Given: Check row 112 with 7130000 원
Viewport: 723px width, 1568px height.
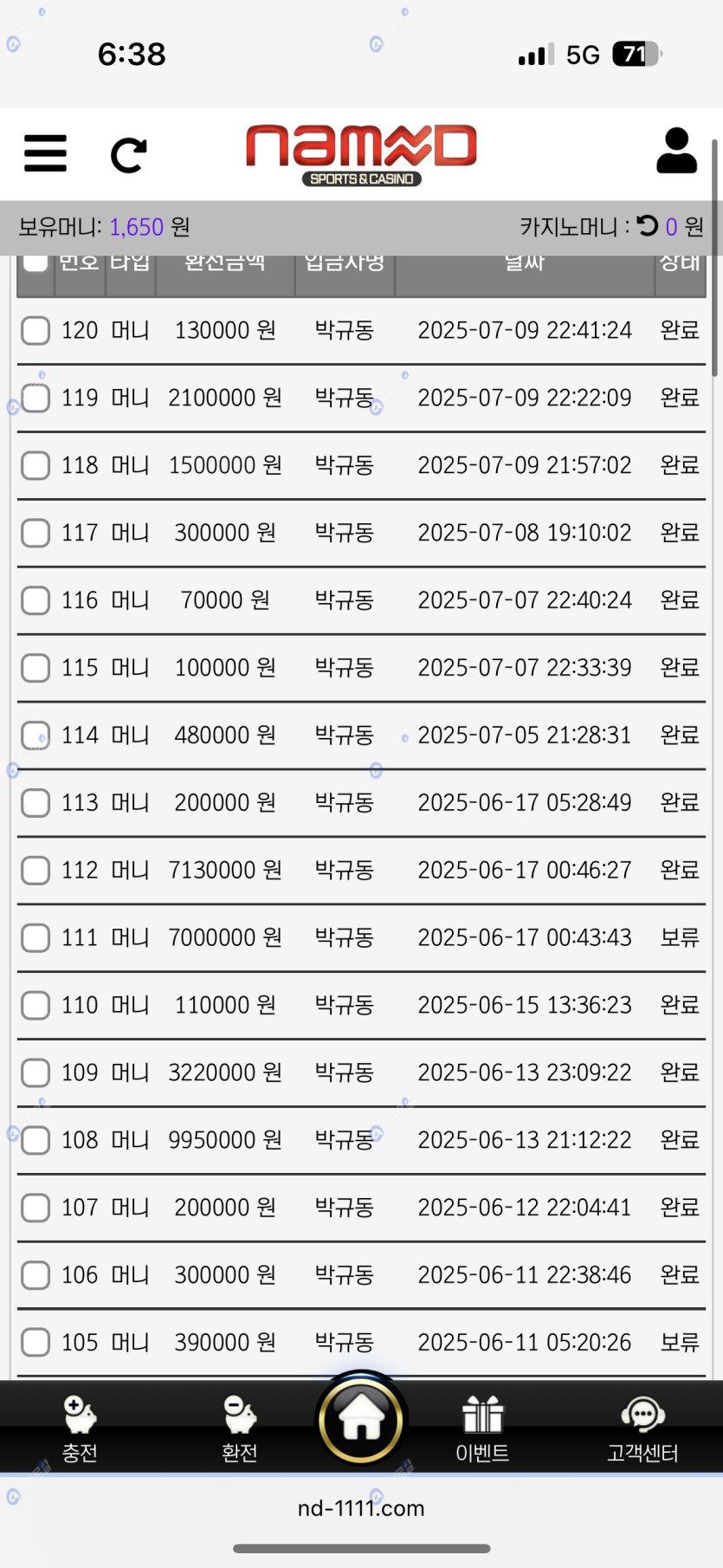Looking at the screenshot, I should click(36, 871).
